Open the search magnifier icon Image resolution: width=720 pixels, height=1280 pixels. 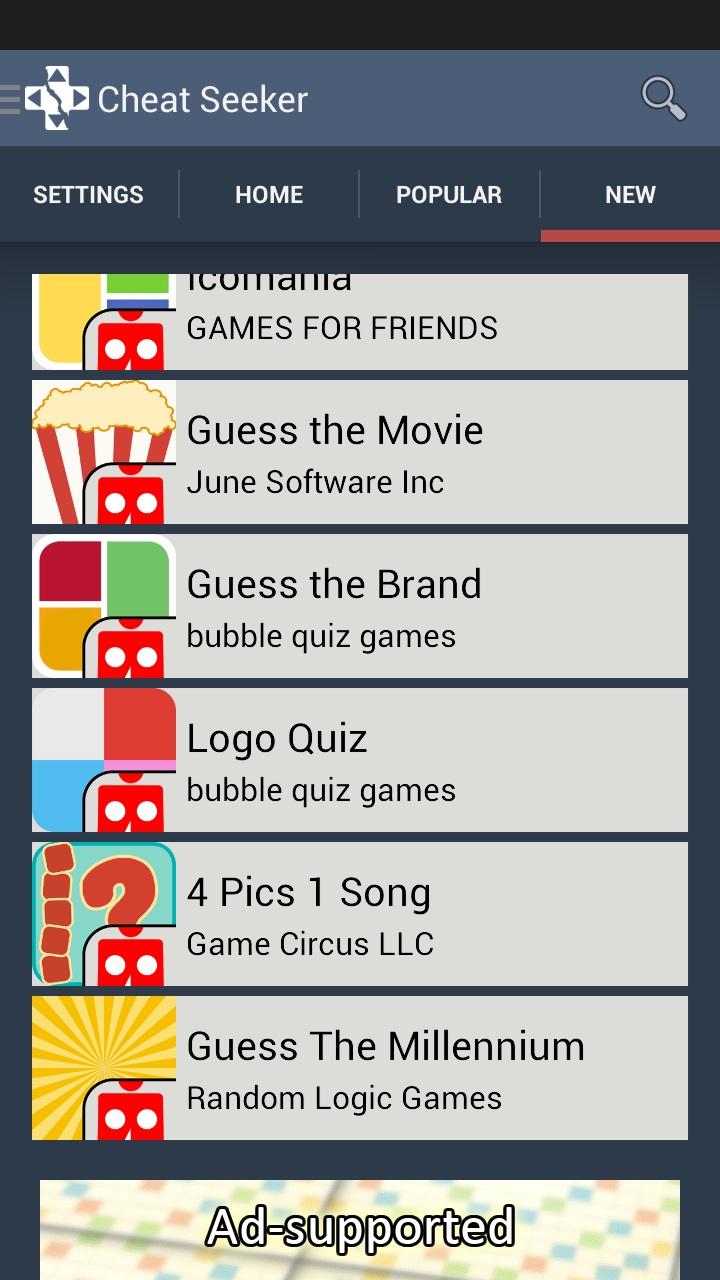[663, 99]
